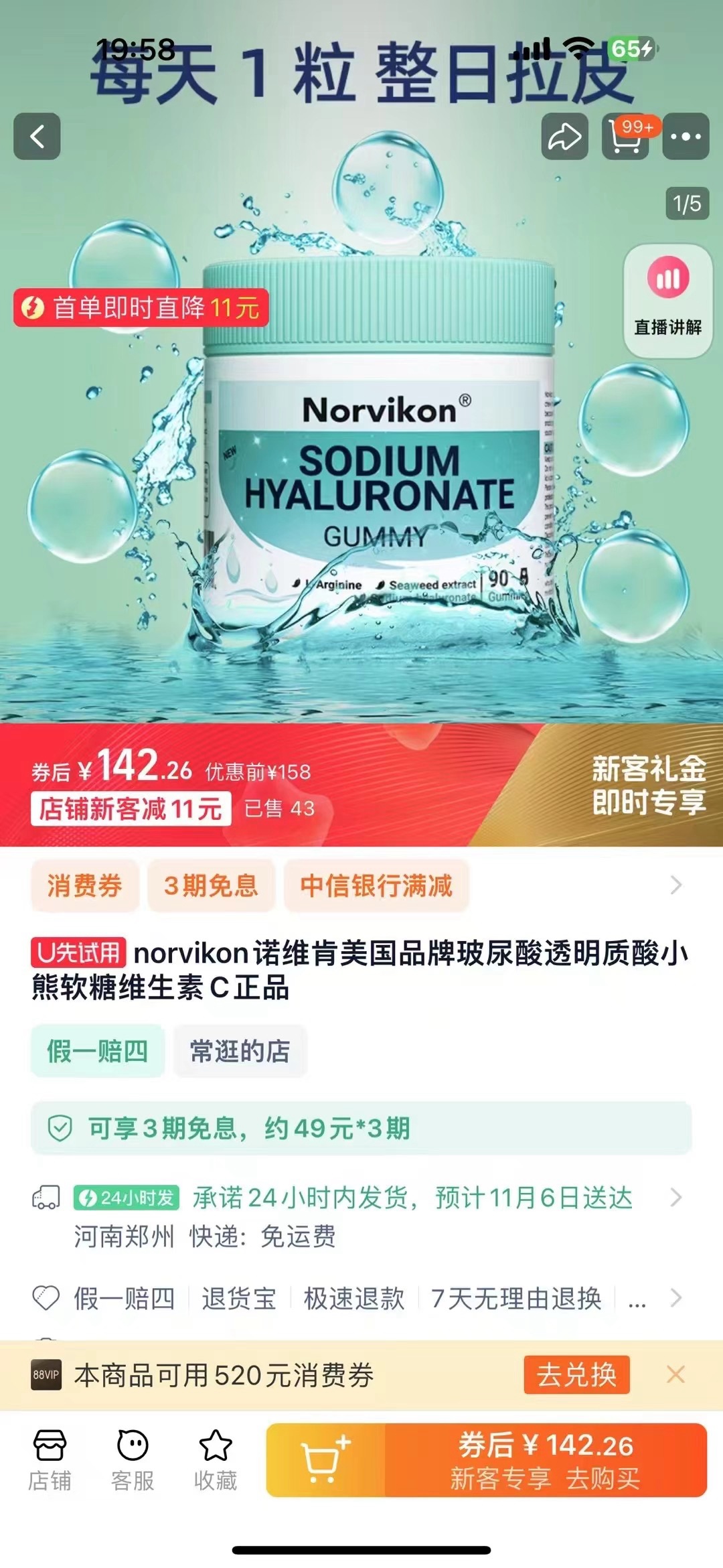Expand the coupons row with 消费券 chip
Screen dimensions: 723x1568
coord(676,885)
